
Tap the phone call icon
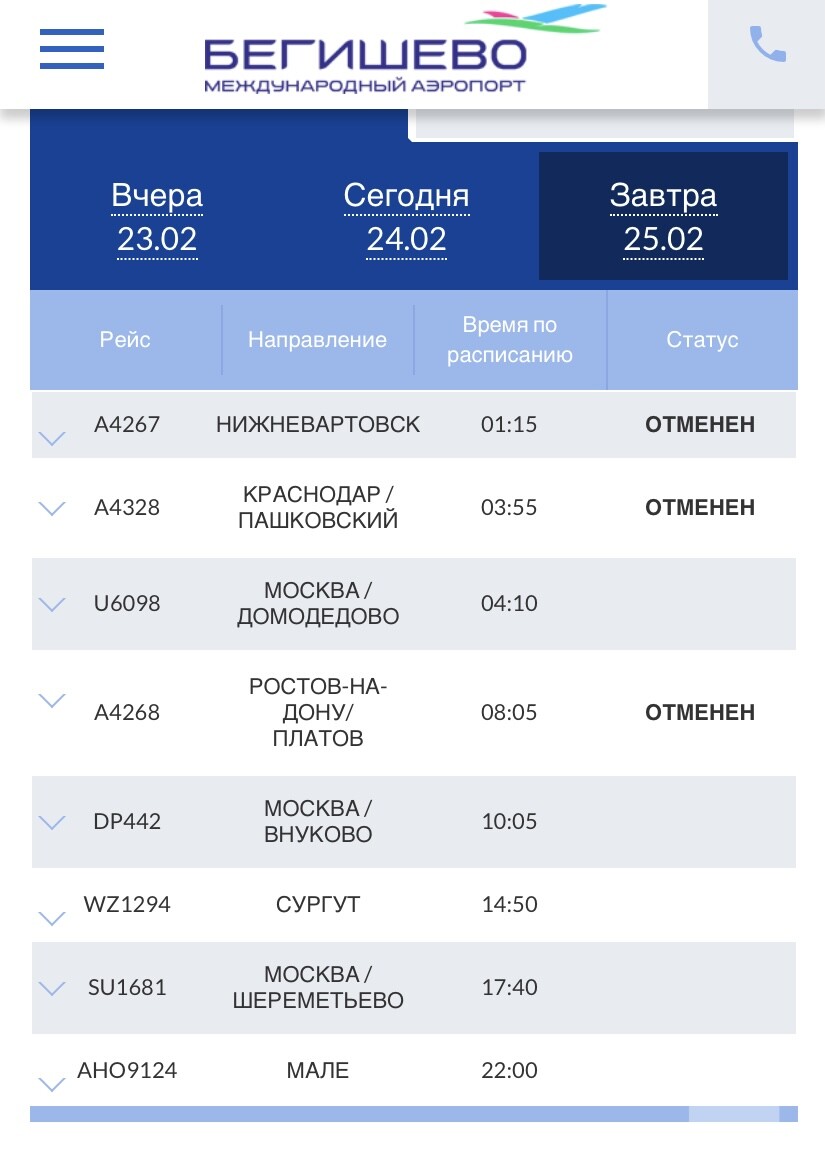pyautogui.click(x=767, y=45)
